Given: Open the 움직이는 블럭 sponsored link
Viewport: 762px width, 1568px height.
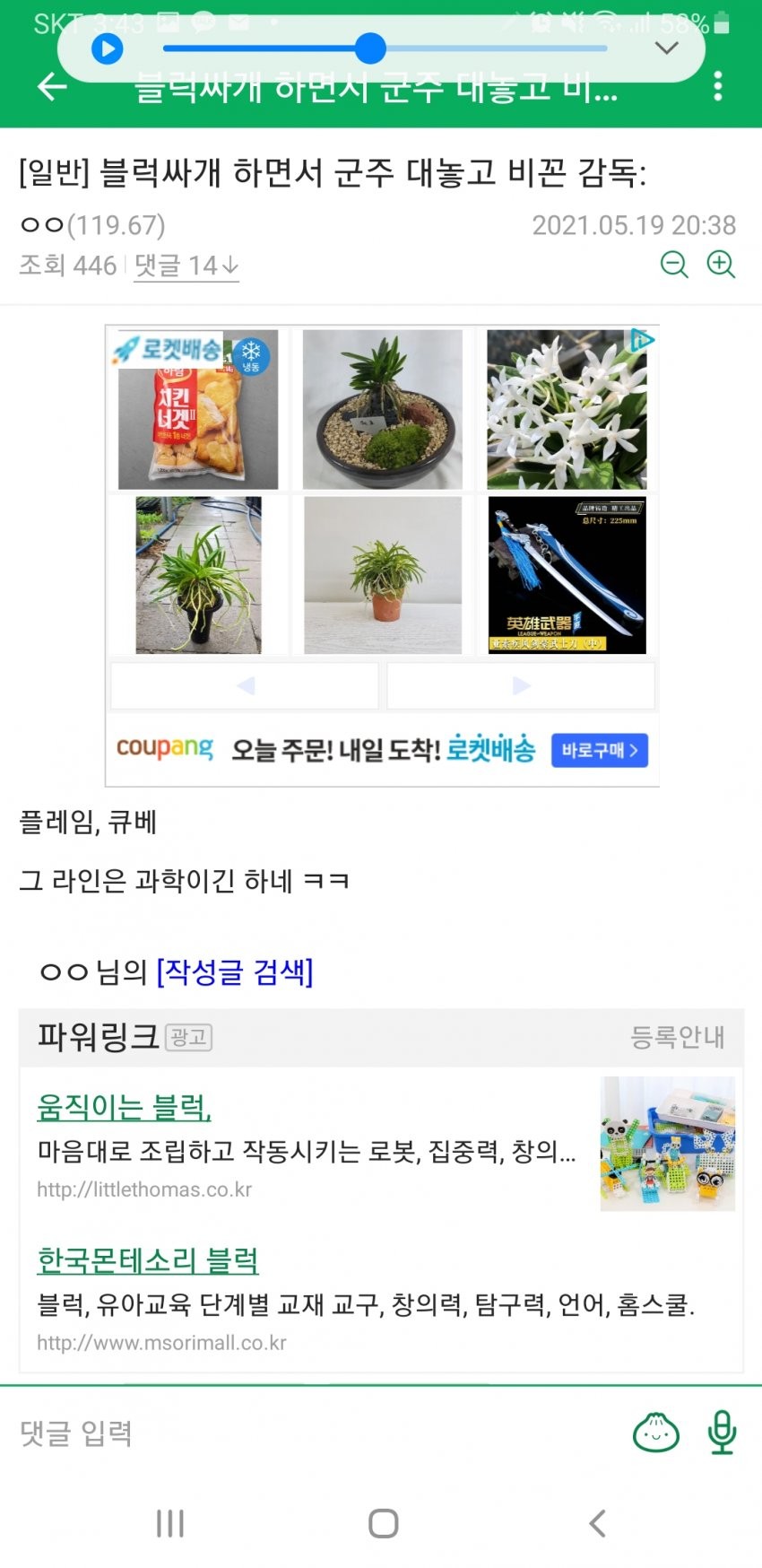Looking at the screenshot, I should tap(124, 1107).
